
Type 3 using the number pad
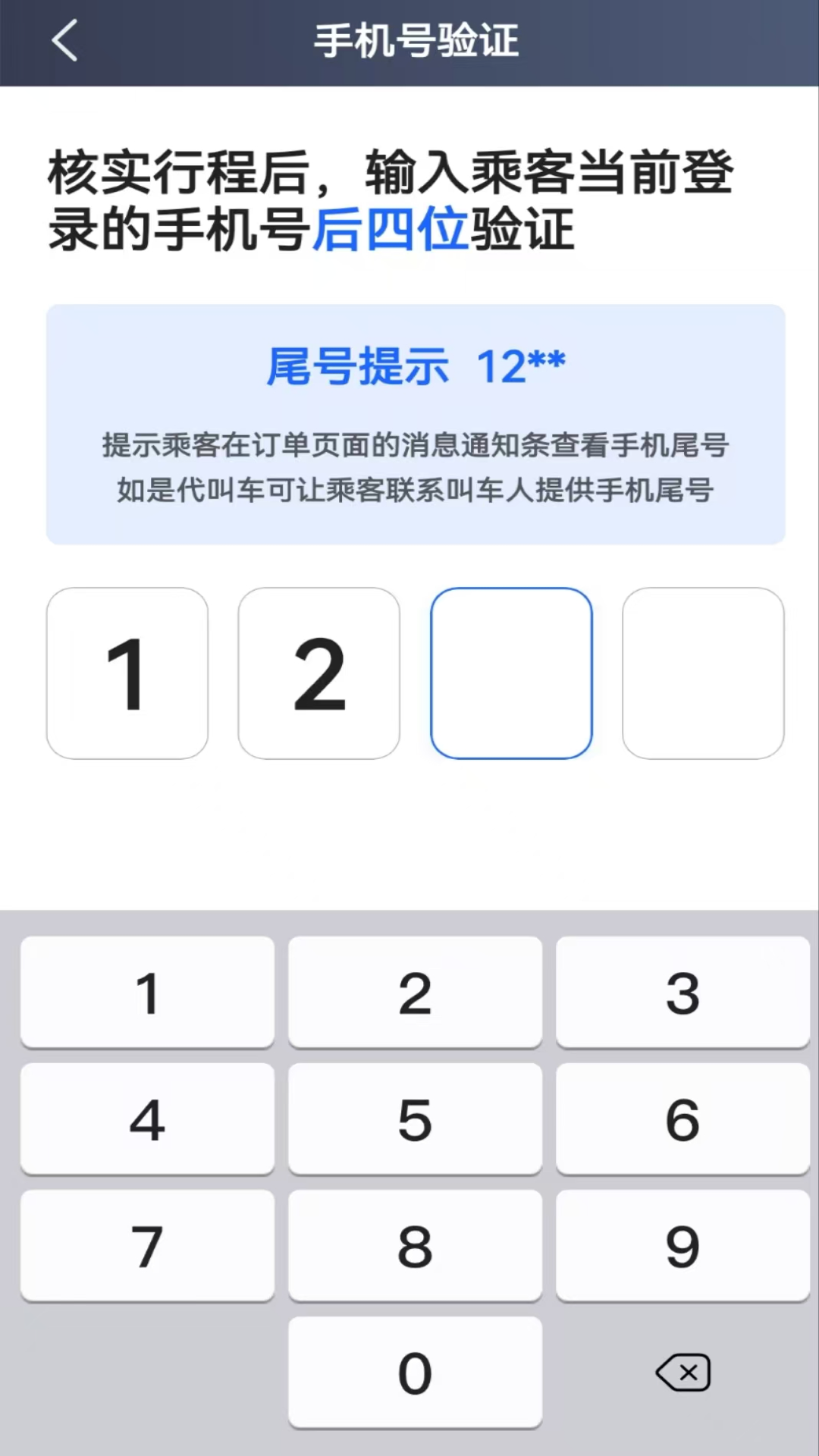[682, 993]
